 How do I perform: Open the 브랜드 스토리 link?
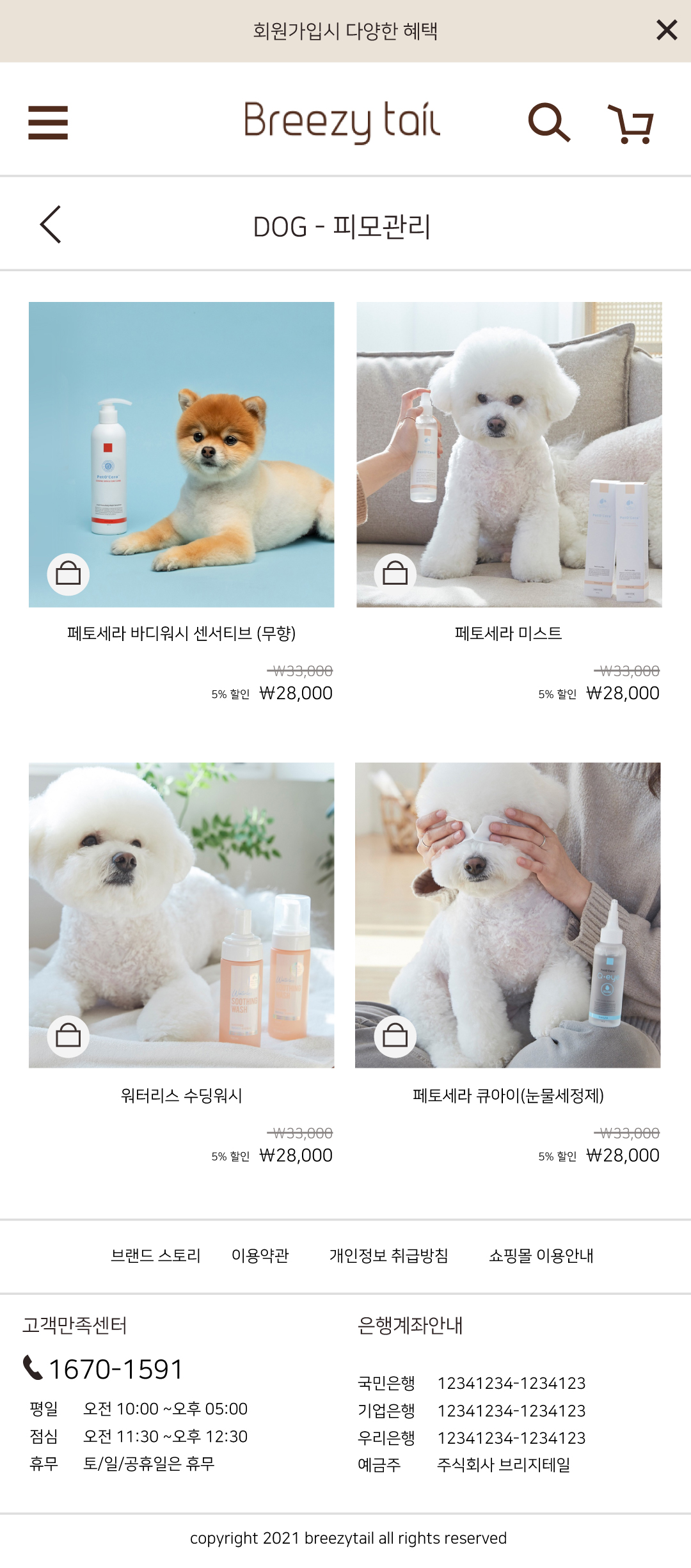[x=155, y=1256]
